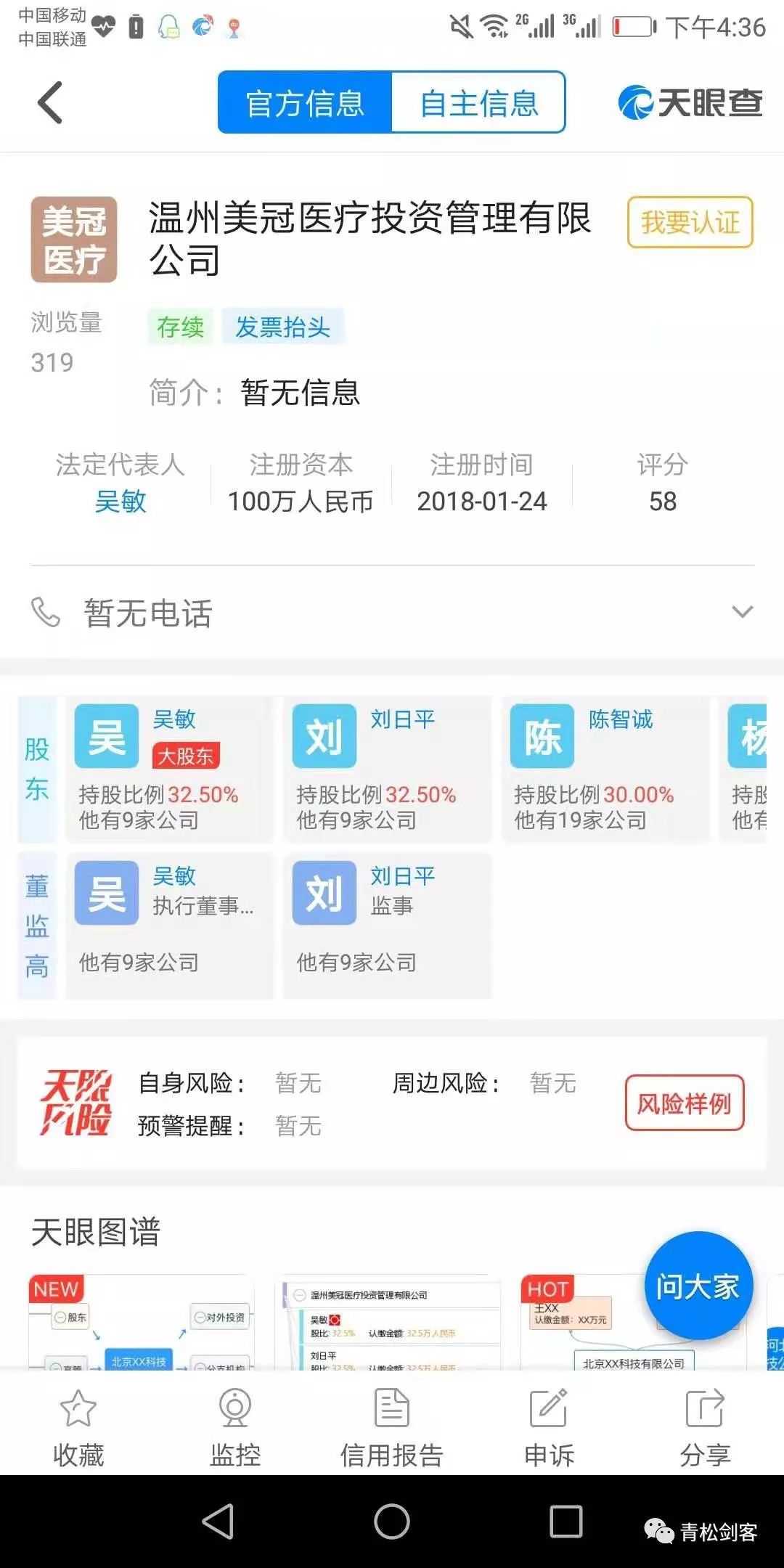Switch to the 自主信息 tab

click(478, 102)
